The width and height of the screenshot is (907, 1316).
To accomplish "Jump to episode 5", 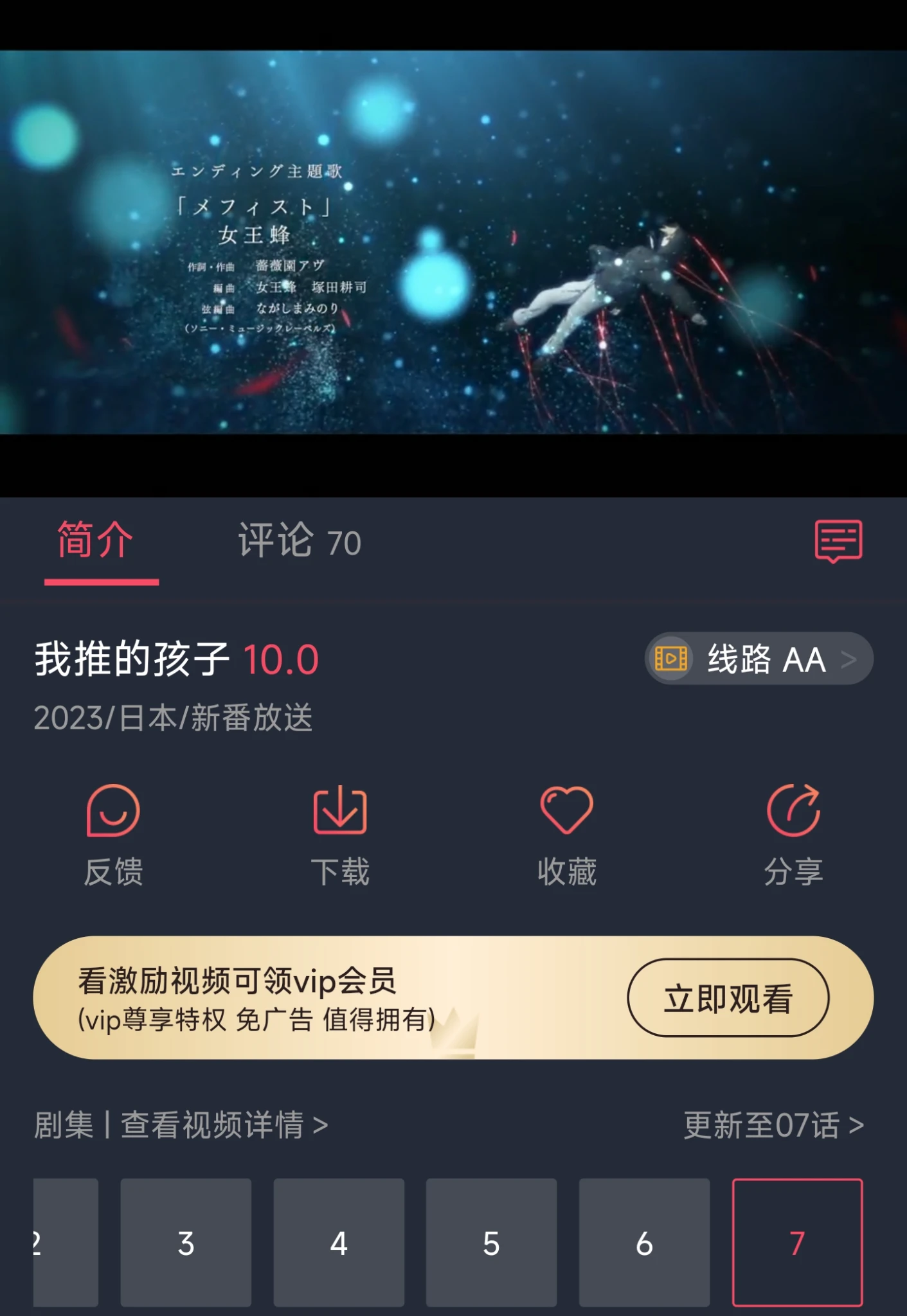I will (492, 1243).
